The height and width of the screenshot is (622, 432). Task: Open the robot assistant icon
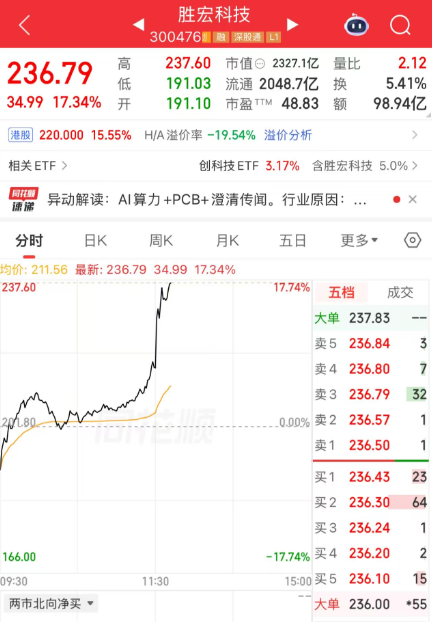pos(356,25)
